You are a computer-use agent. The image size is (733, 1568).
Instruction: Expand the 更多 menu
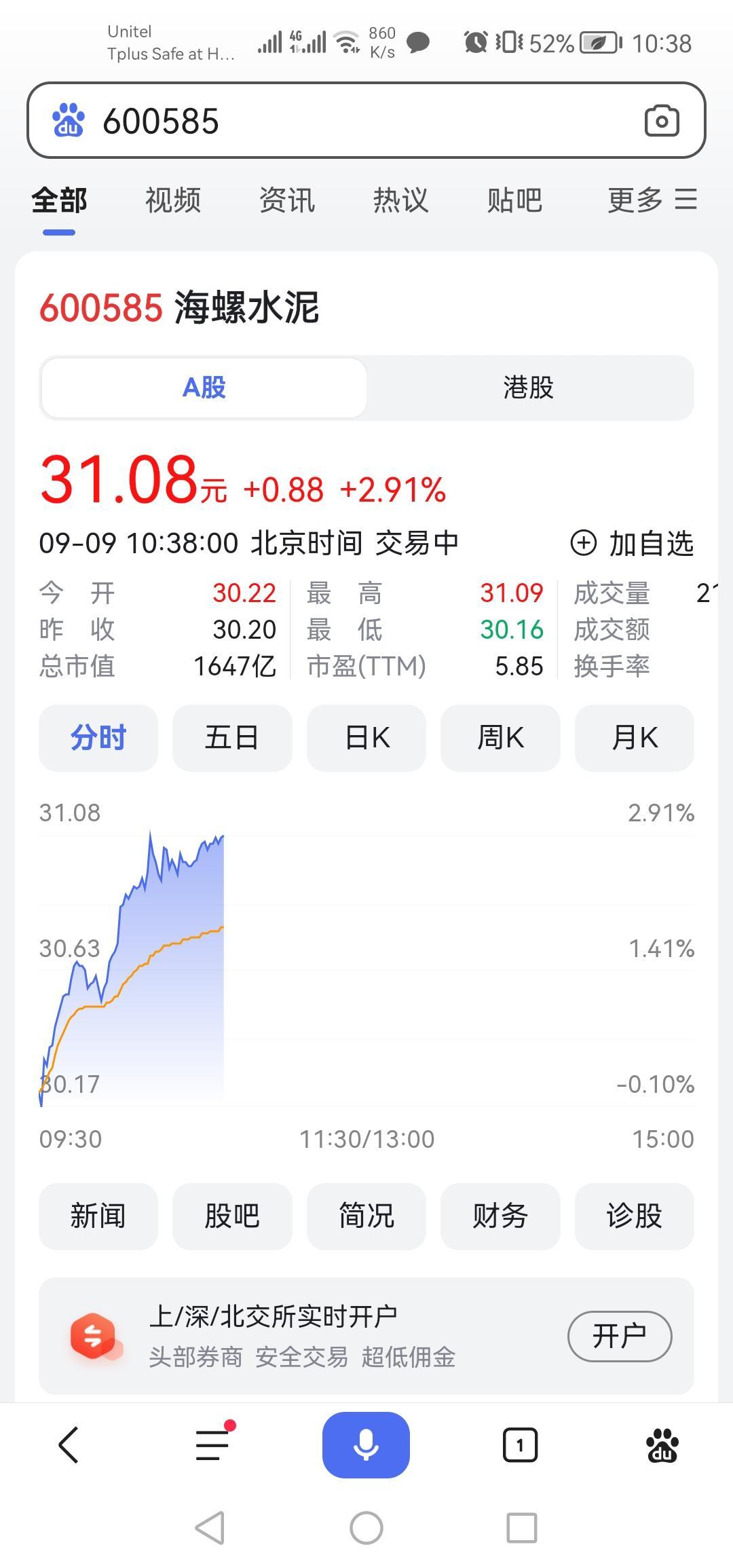pos(652,200)
